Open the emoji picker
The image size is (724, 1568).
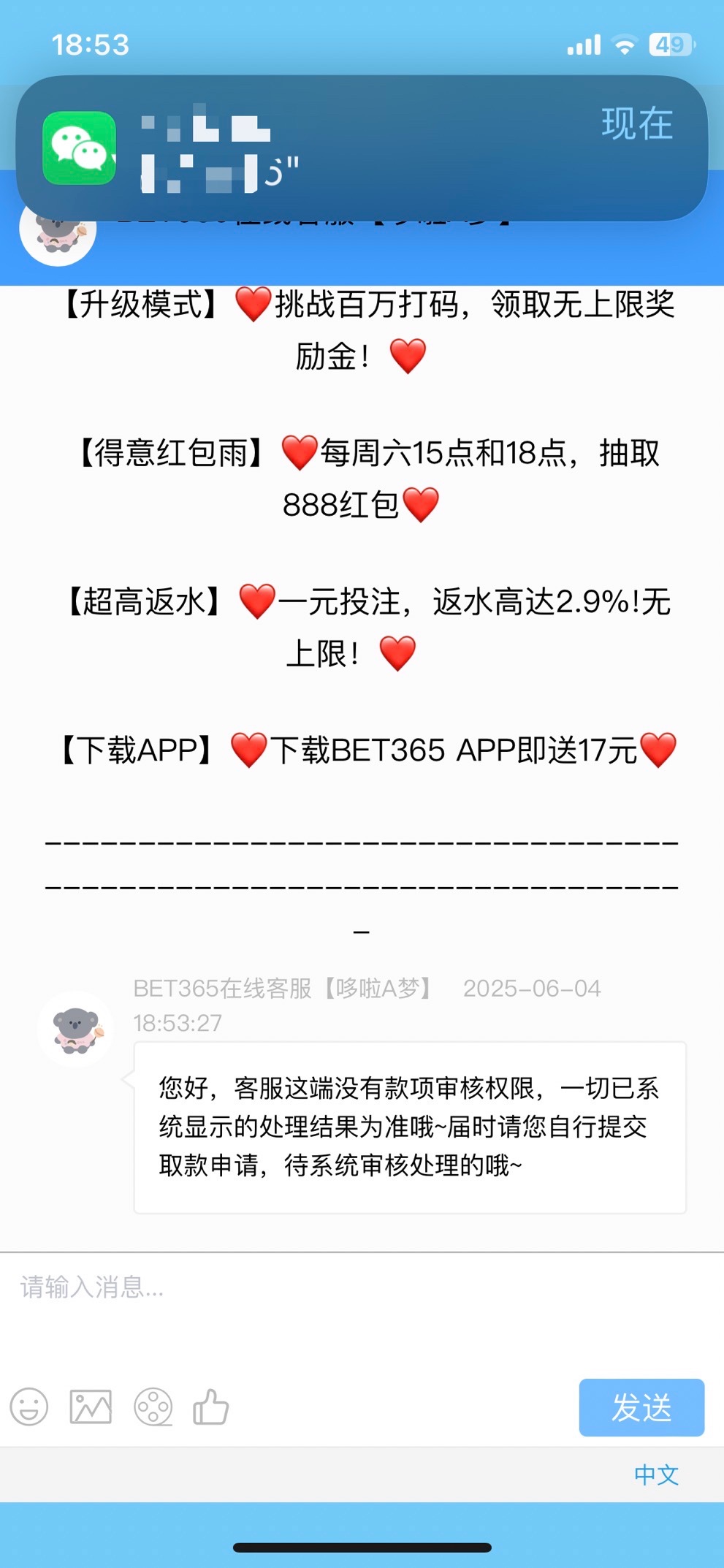(x=29, y=1407)
